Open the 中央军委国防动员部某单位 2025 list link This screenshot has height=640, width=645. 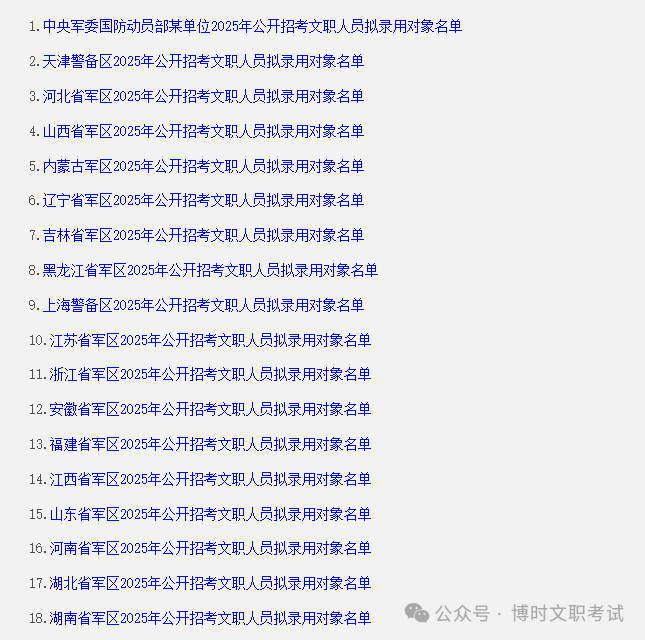pos(252,27)
